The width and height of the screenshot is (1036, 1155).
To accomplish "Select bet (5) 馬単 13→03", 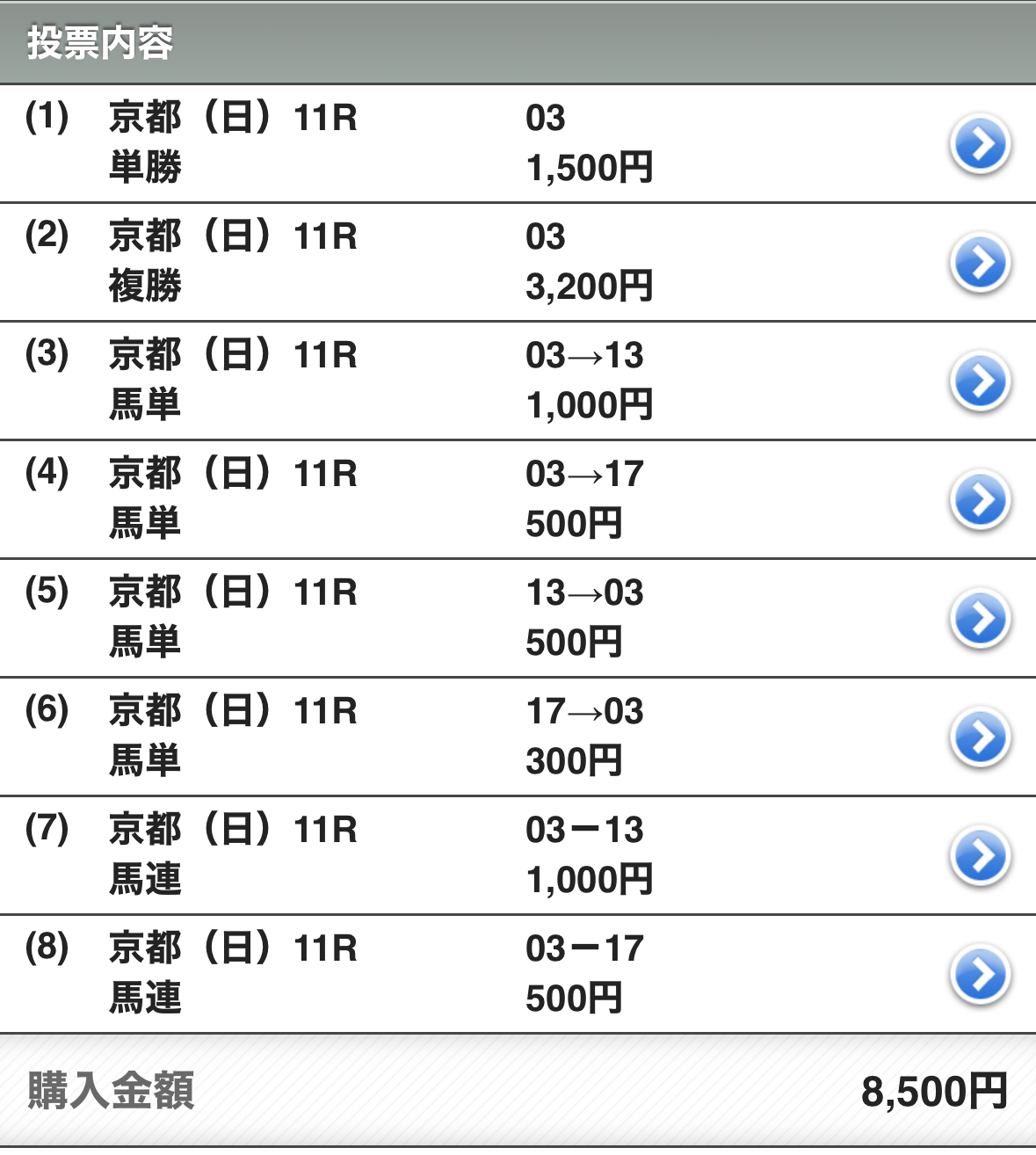I will (980, 619).
